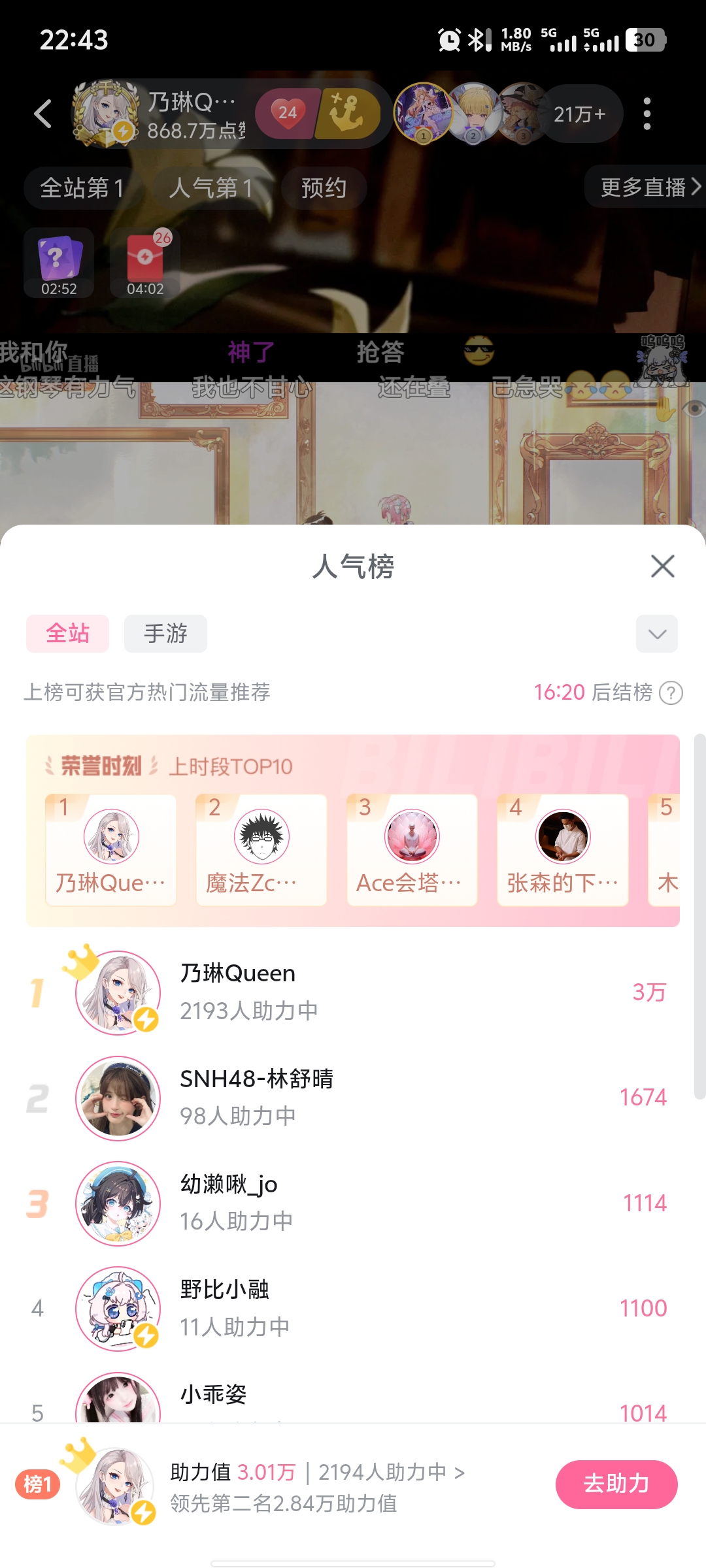The image size is (706, 1568).
Task: View 2194人助力中 supporters details
Action: click(391, 1472)
